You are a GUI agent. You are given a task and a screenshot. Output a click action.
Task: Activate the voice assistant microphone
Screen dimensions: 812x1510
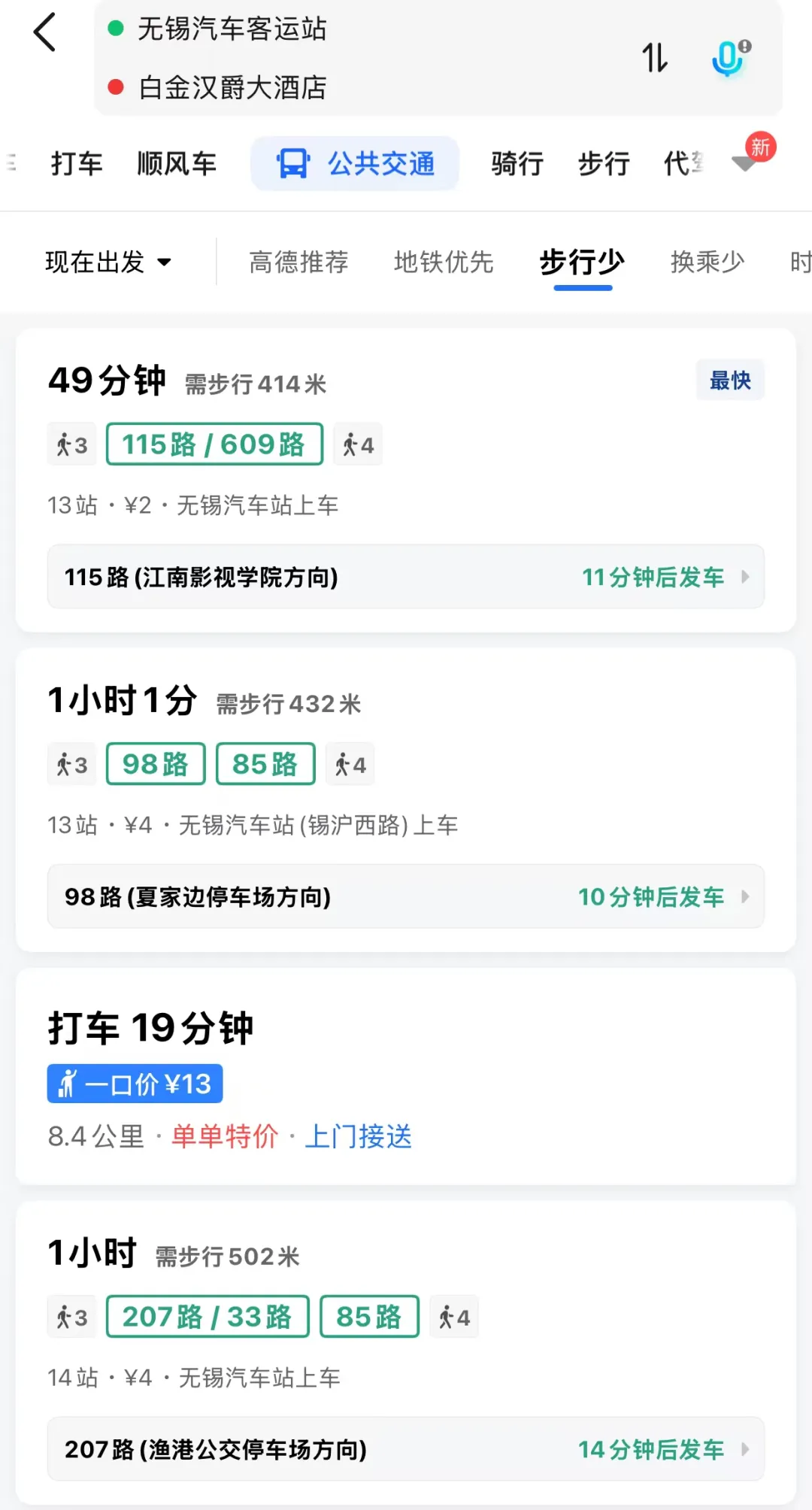click(729, 57)
